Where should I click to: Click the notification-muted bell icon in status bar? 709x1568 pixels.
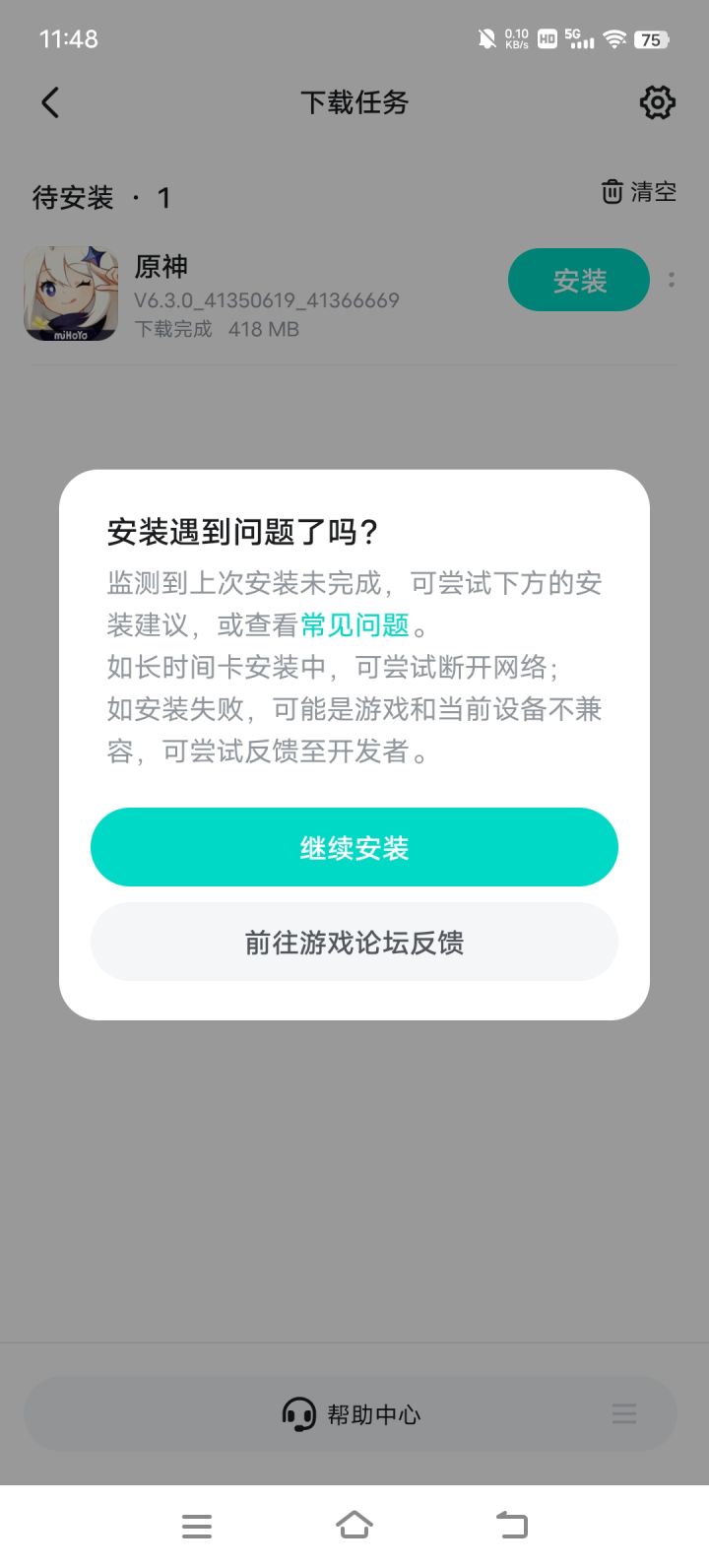[x=485, y=38]
